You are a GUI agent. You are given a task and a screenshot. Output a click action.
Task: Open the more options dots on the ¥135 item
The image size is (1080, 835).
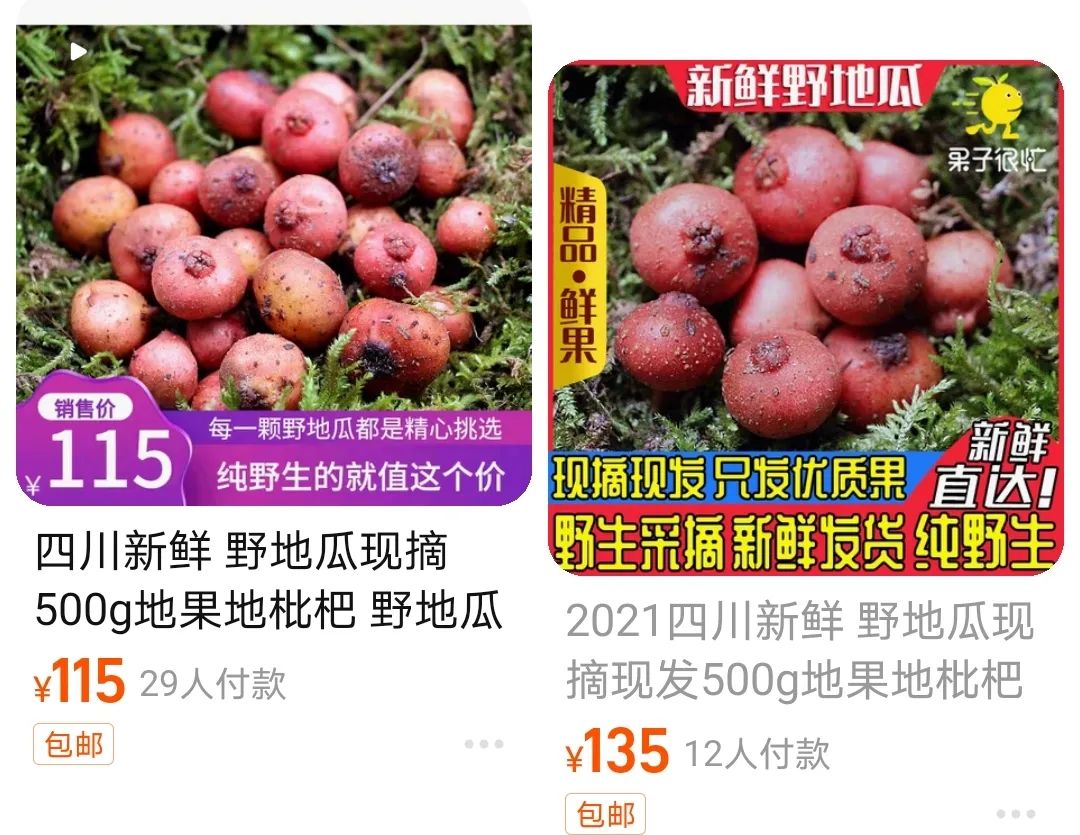click(x=1016, y=814)
